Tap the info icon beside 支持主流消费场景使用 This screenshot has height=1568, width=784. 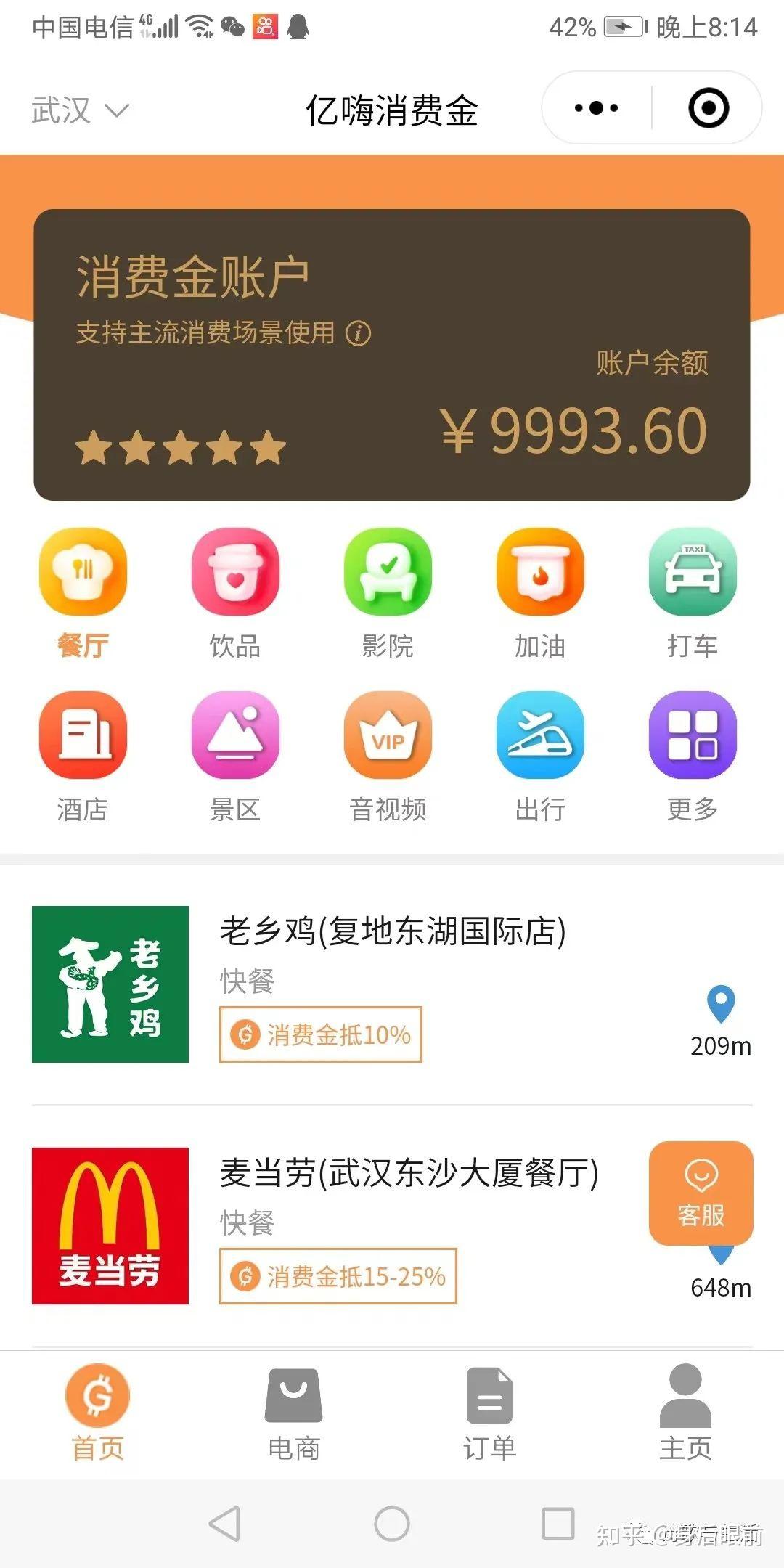point(358,333)
